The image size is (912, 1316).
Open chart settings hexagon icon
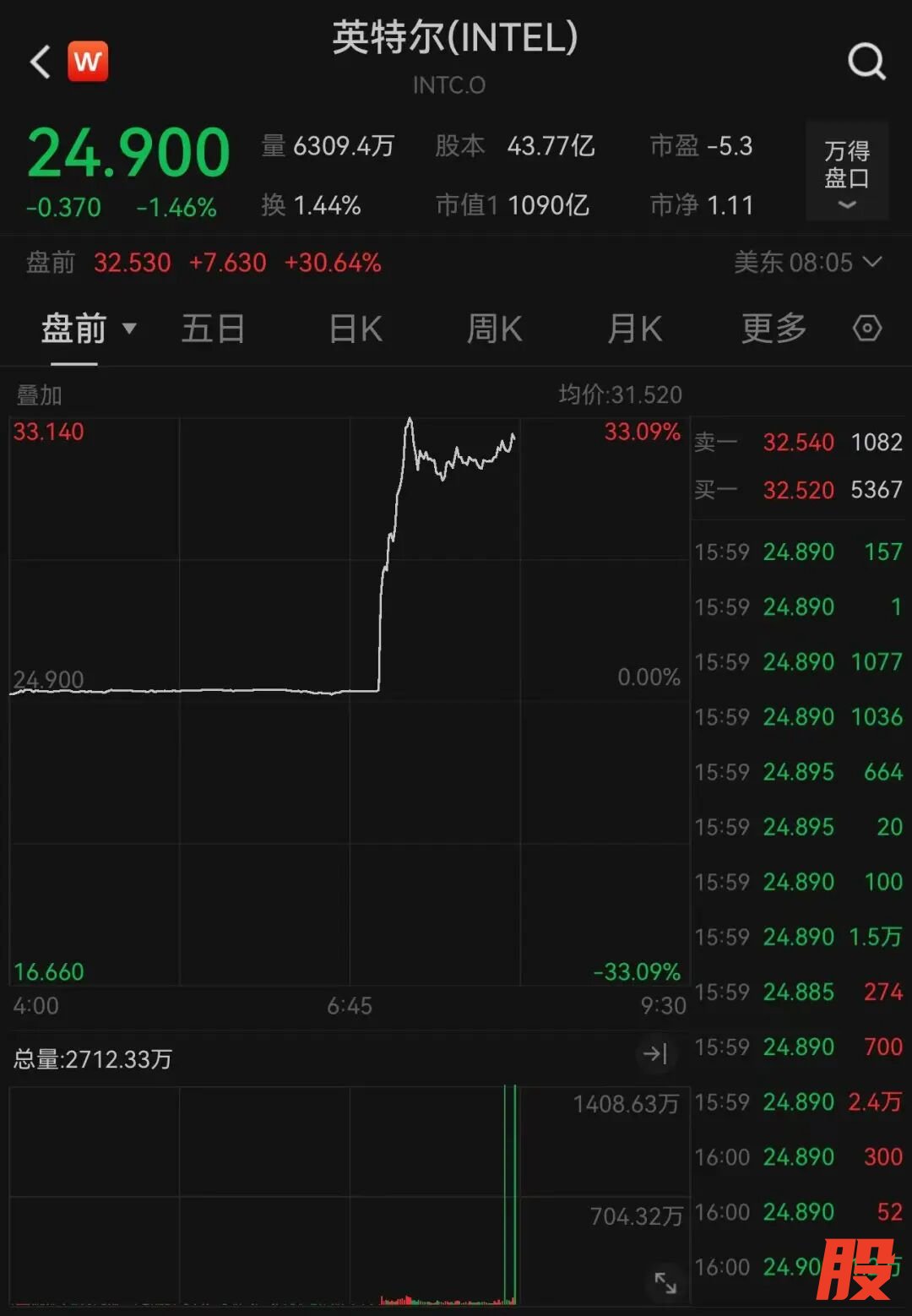click(867, 329)
